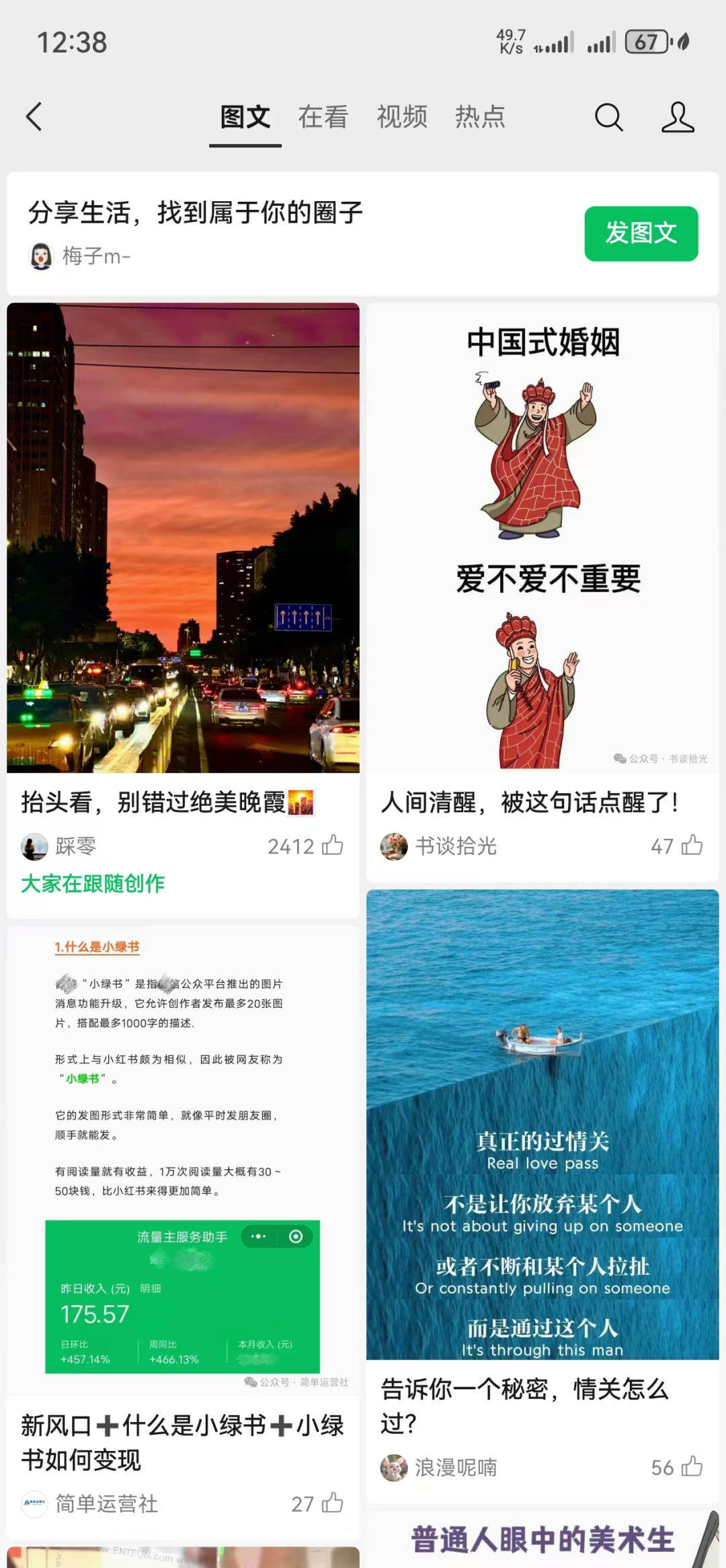Tap the green 发图文 button

click(x=641, y=233)
